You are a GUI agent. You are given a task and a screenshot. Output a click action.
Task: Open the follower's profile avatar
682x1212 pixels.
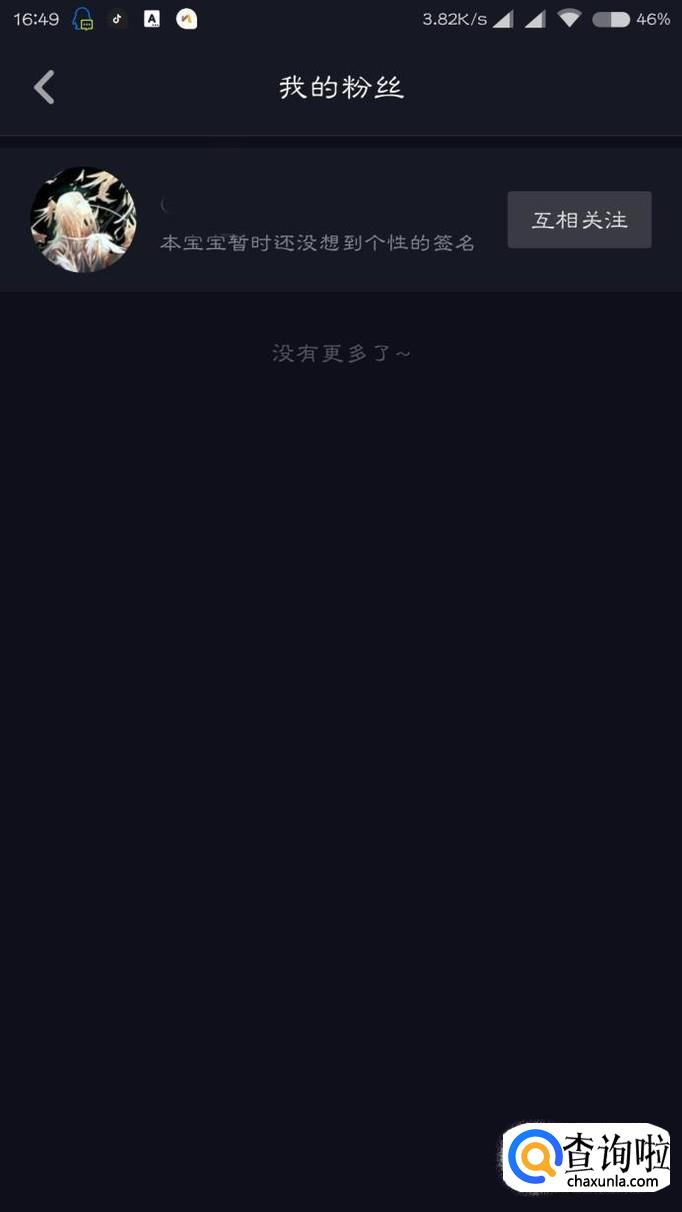(83, 220)
